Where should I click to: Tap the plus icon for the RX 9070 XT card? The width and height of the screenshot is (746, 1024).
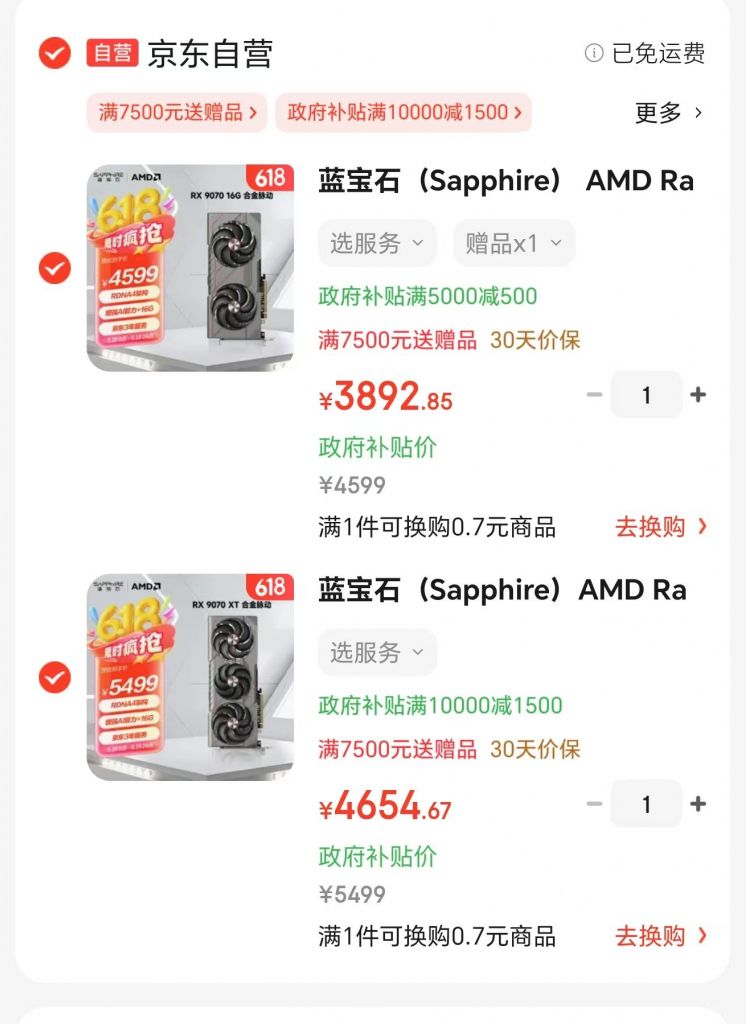[x=698, y=804]
